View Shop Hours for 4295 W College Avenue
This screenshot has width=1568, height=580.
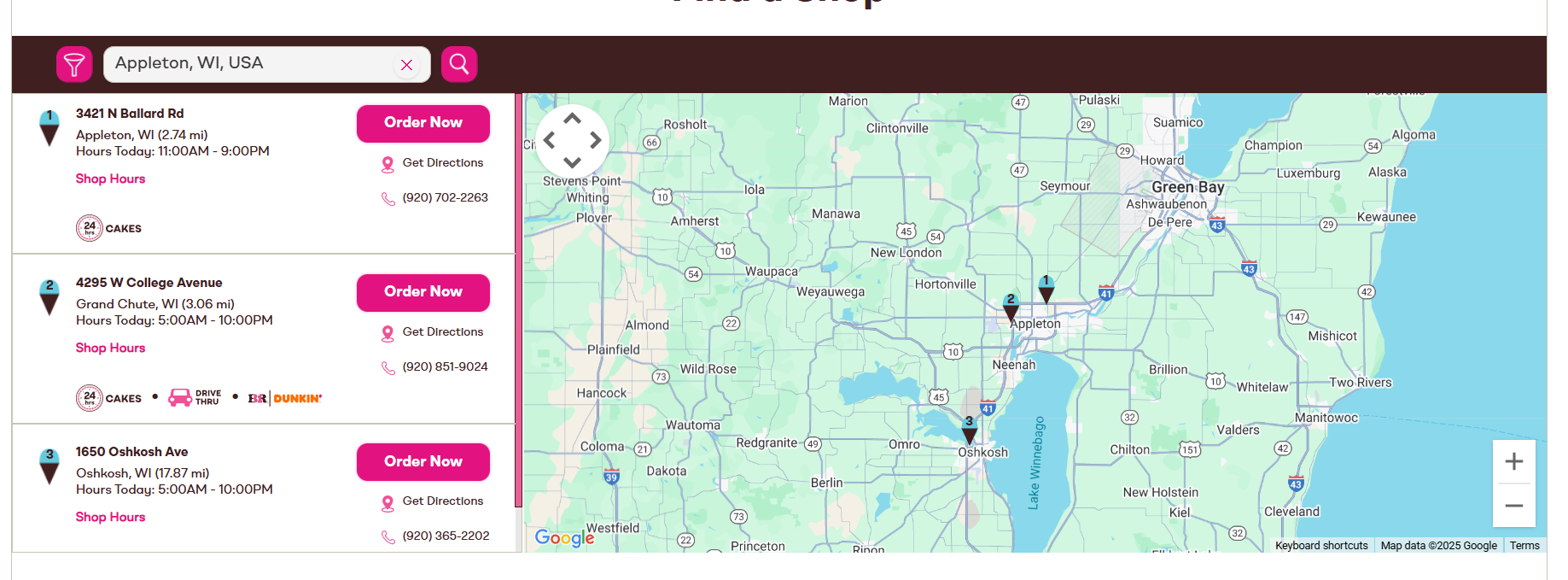pyautogui.click(x=110, y=348)
